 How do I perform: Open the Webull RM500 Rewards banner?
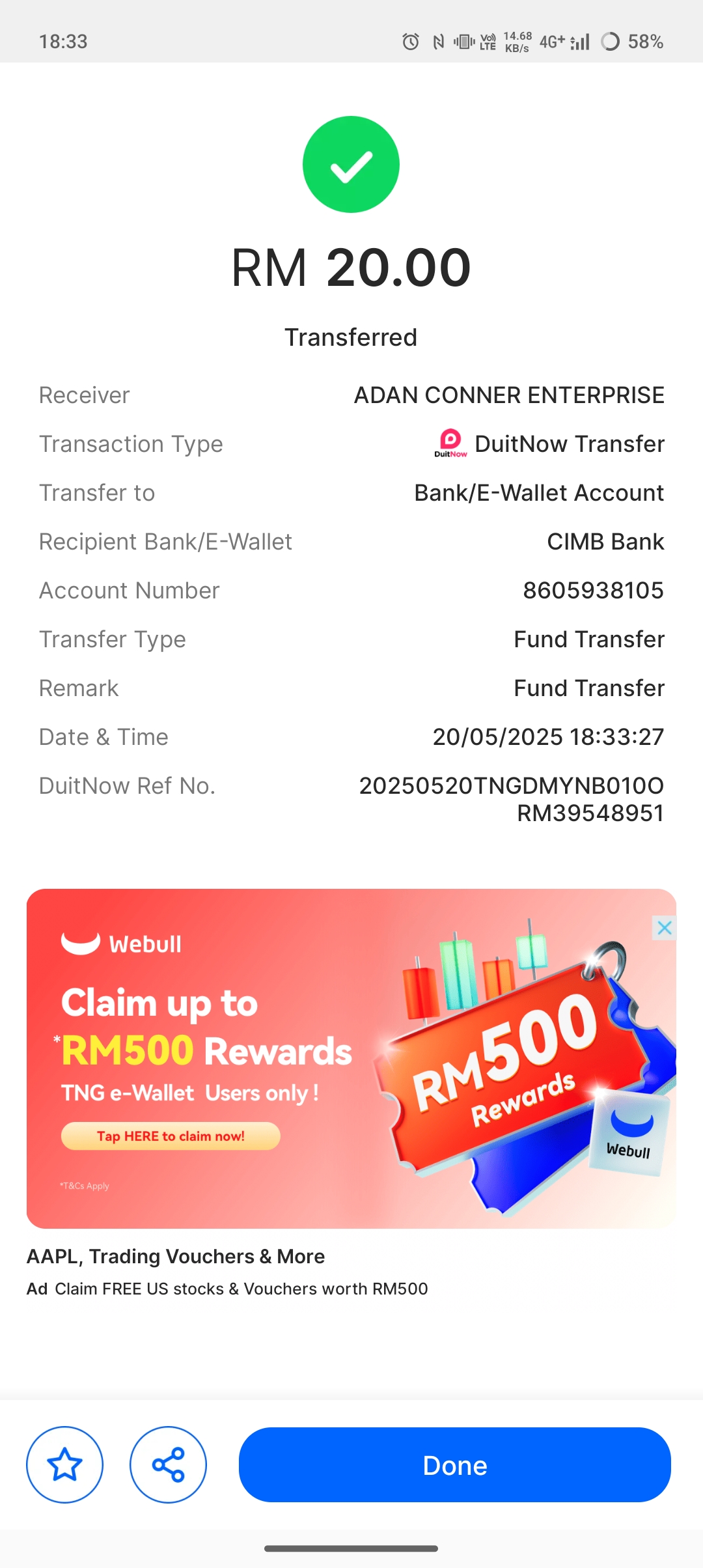tap(351, 1058)
